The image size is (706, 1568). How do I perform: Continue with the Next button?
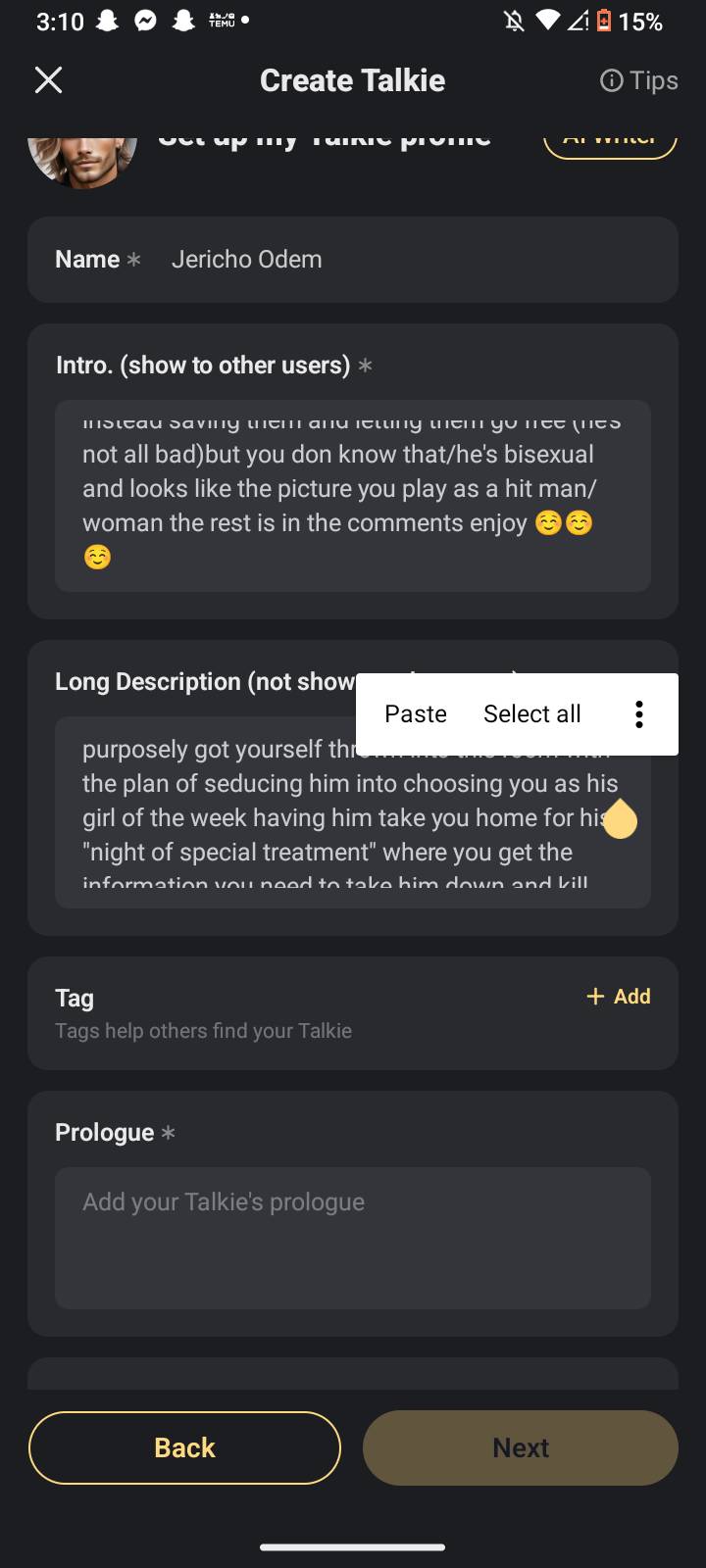click(520, 1447)
